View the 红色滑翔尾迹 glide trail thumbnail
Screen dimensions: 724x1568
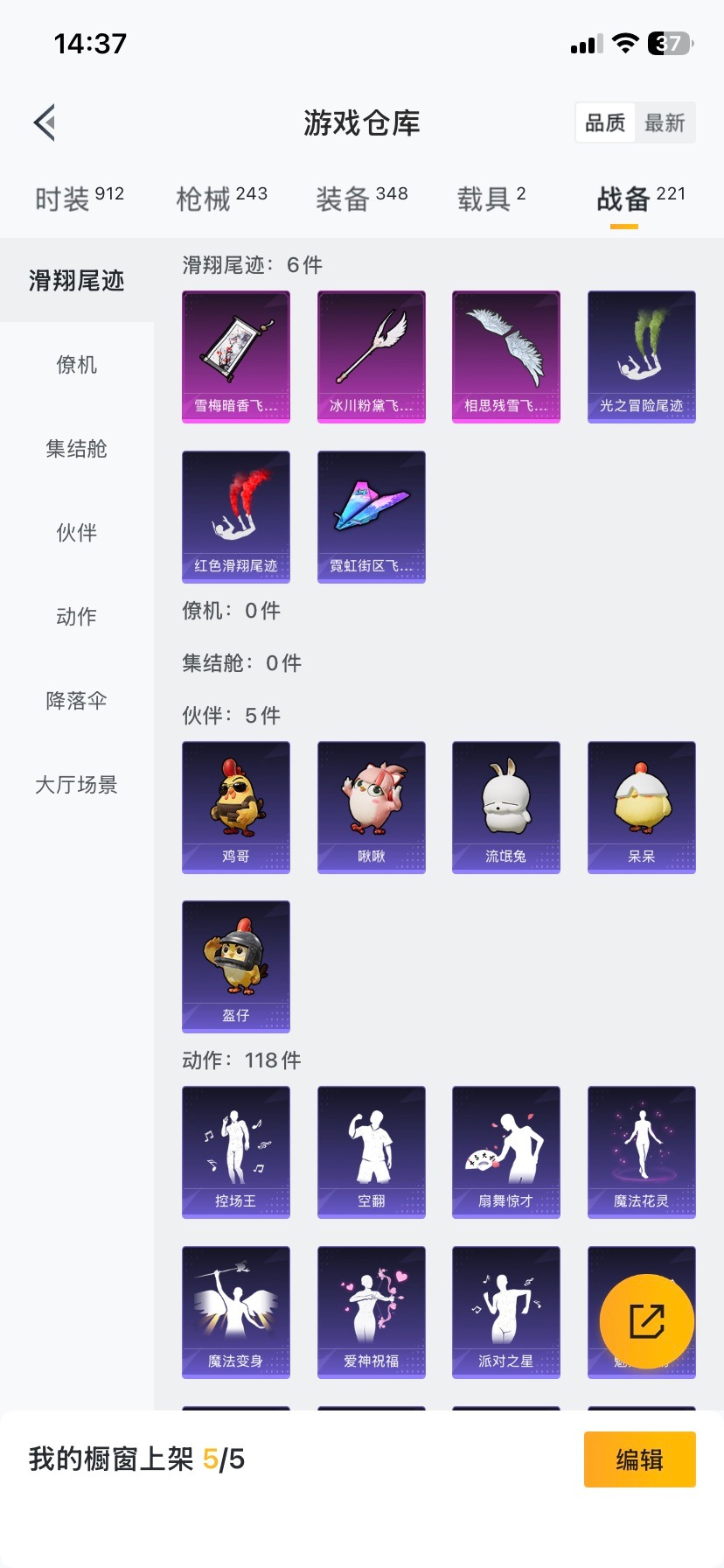pos(235,516)
